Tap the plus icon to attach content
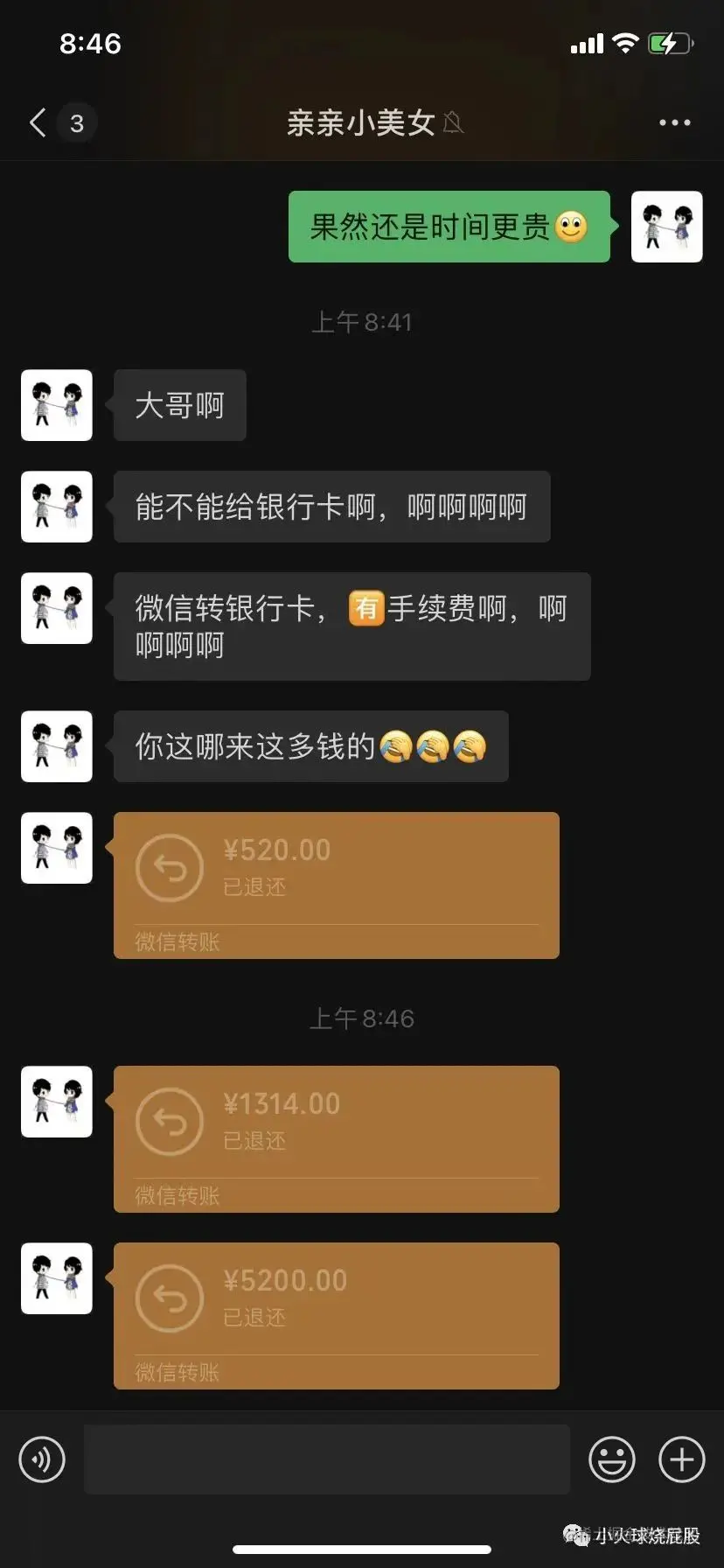Image resolution: width=724 pixels, height=1568 pixels. [681, 1459]
